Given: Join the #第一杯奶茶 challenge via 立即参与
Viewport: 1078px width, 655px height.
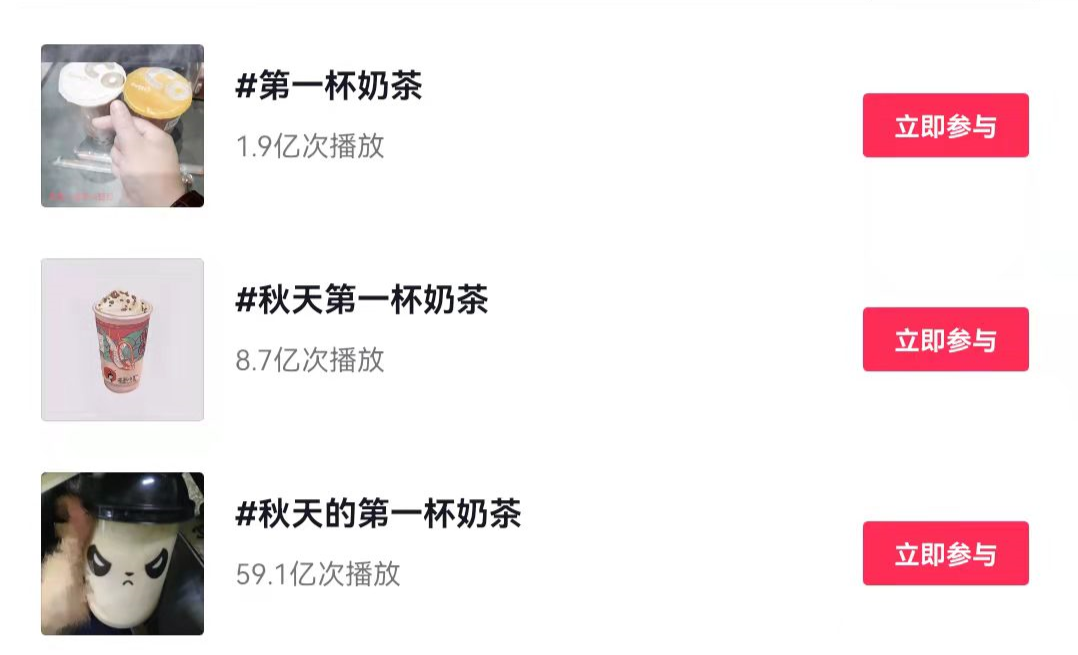Looking at the screenshot, I should 945,126.
